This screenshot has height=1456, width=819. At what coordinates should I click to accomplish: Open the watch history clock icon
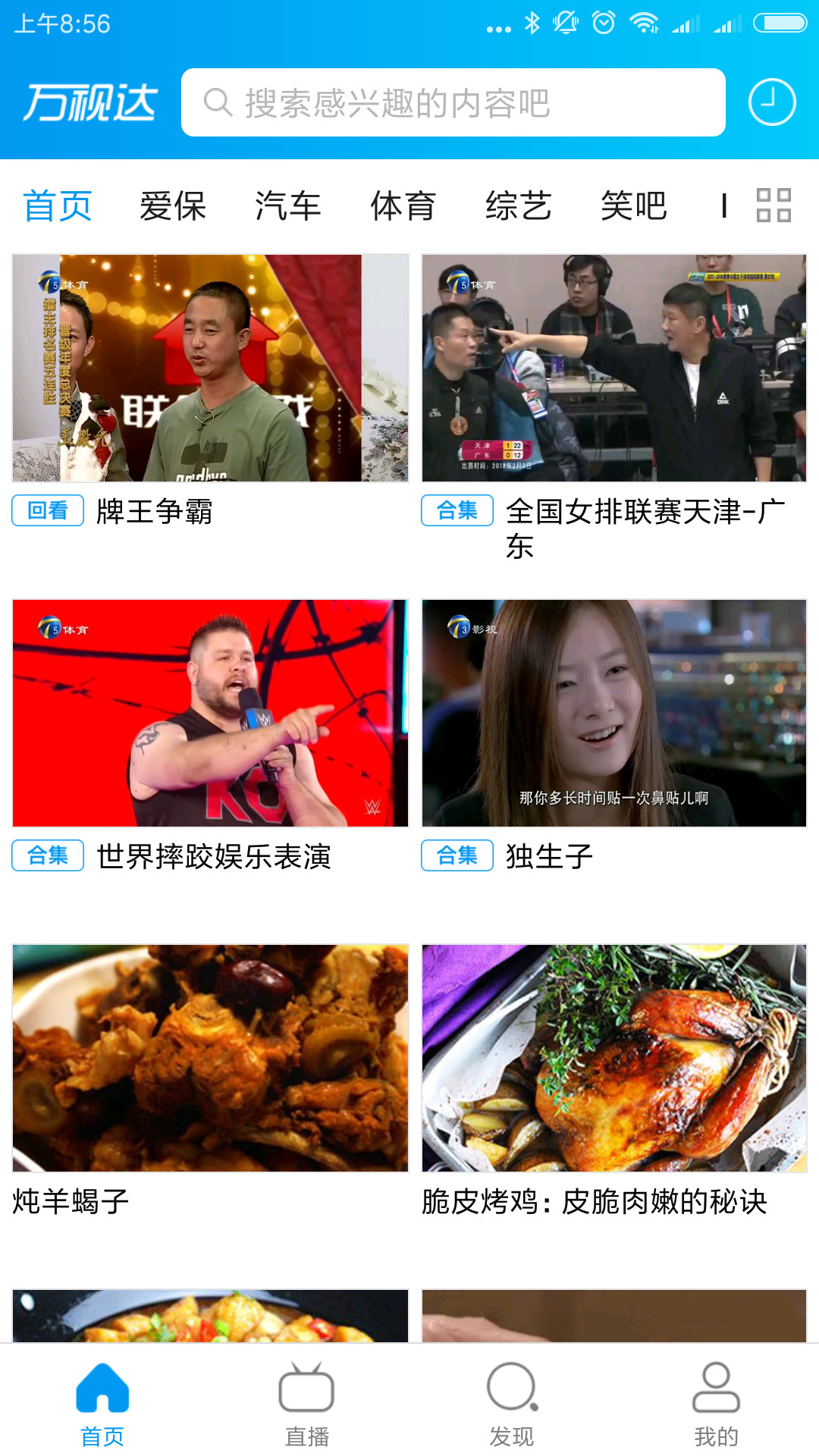pos(771,102)
